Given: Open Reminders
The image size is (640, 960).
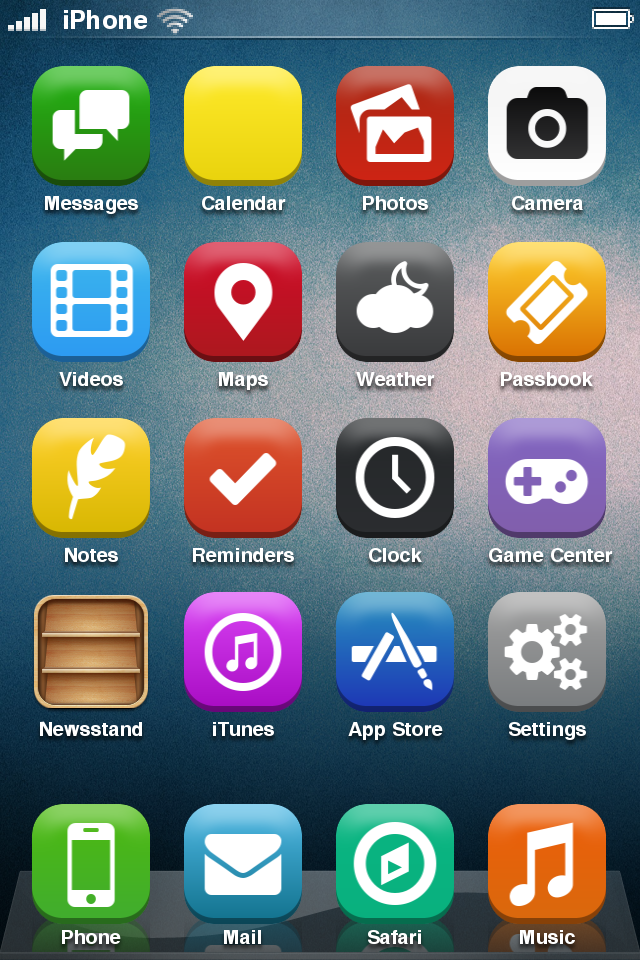Looking at the screenshot, I should [243, 478].
